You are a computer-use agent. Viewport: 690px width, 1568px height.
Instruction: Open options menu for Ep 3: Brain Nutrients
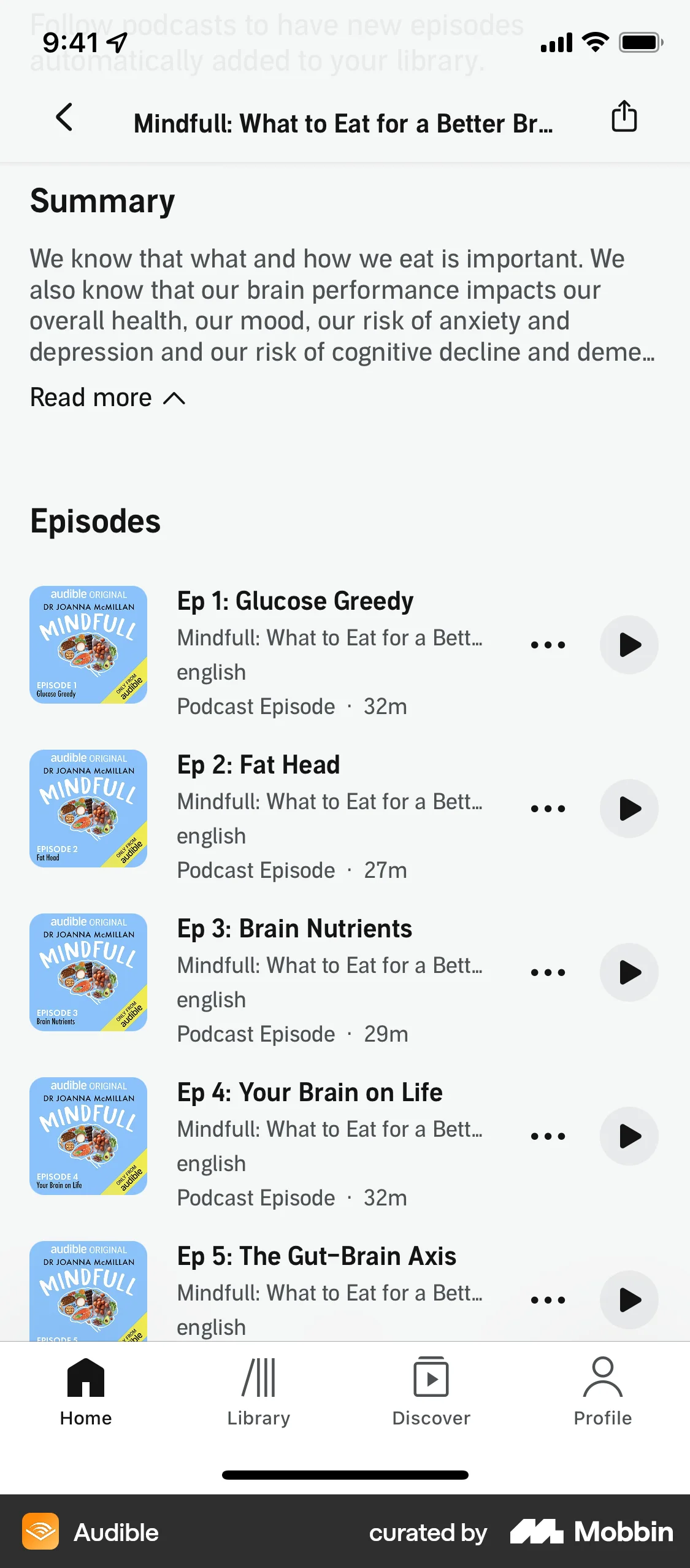(548, 972)
